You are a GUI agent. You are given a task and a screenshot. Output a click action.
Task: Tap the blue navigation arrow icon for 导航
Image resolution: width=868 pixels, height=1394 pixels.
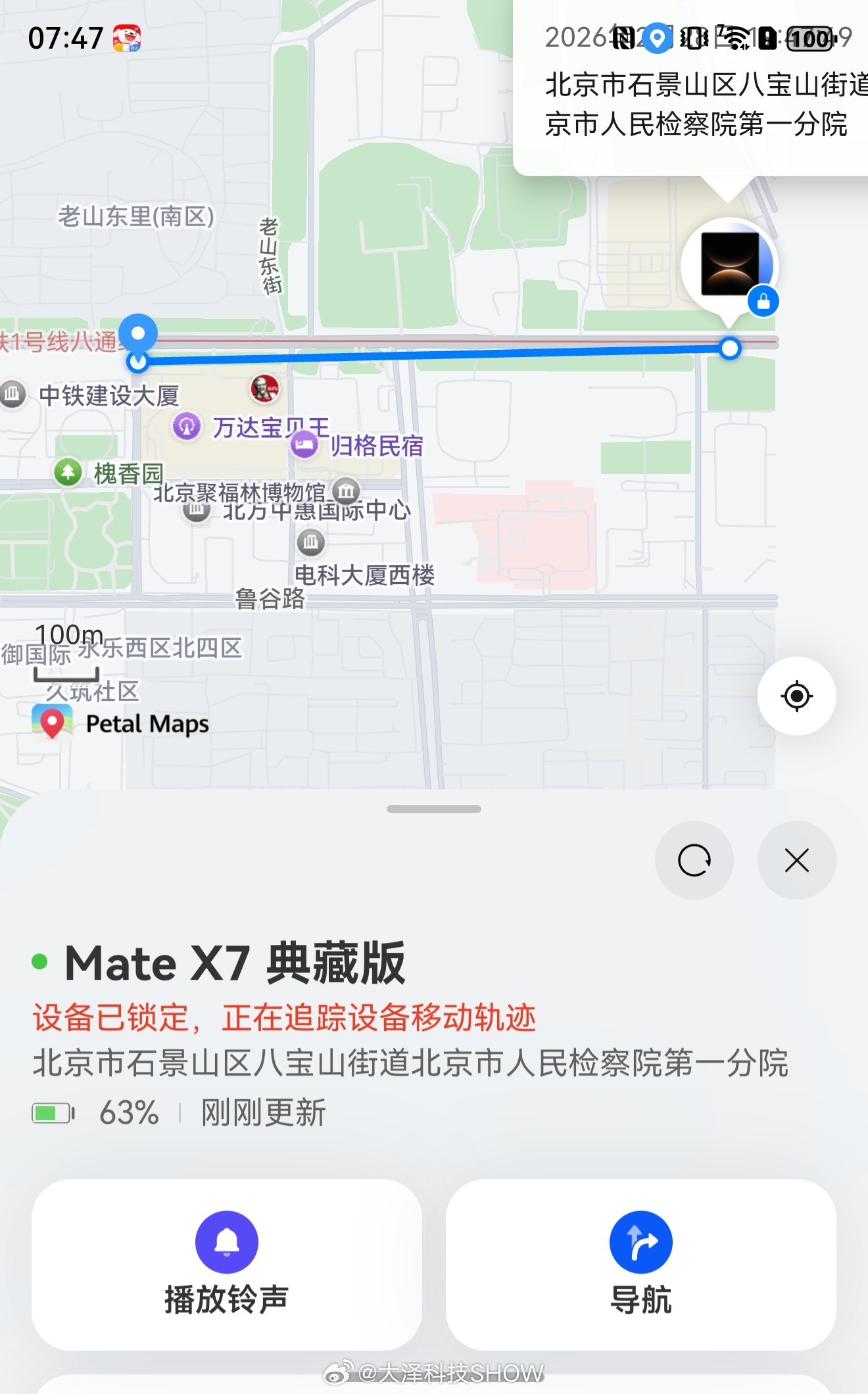coord(641,1241)
